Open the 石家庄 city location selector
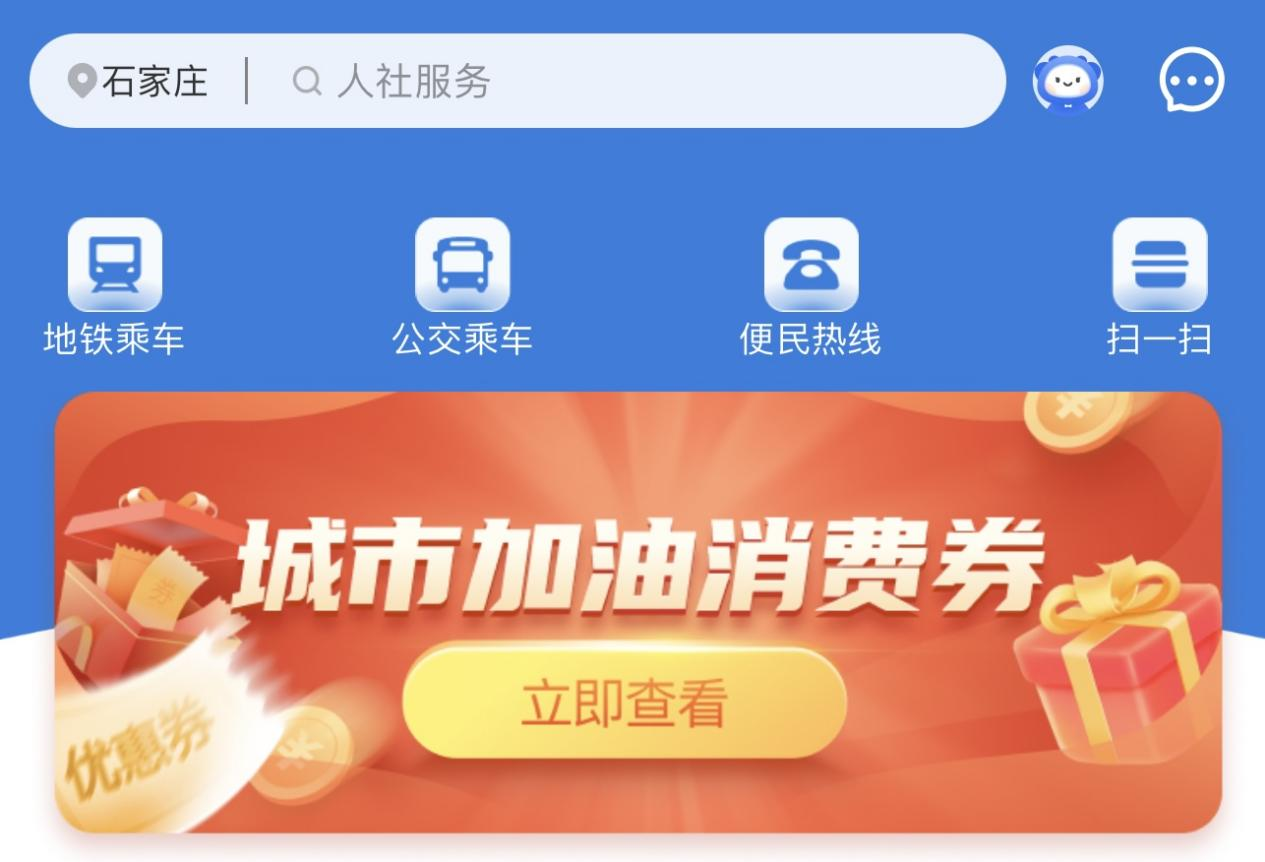1265x862 pixels. click(x=140, y=81)
